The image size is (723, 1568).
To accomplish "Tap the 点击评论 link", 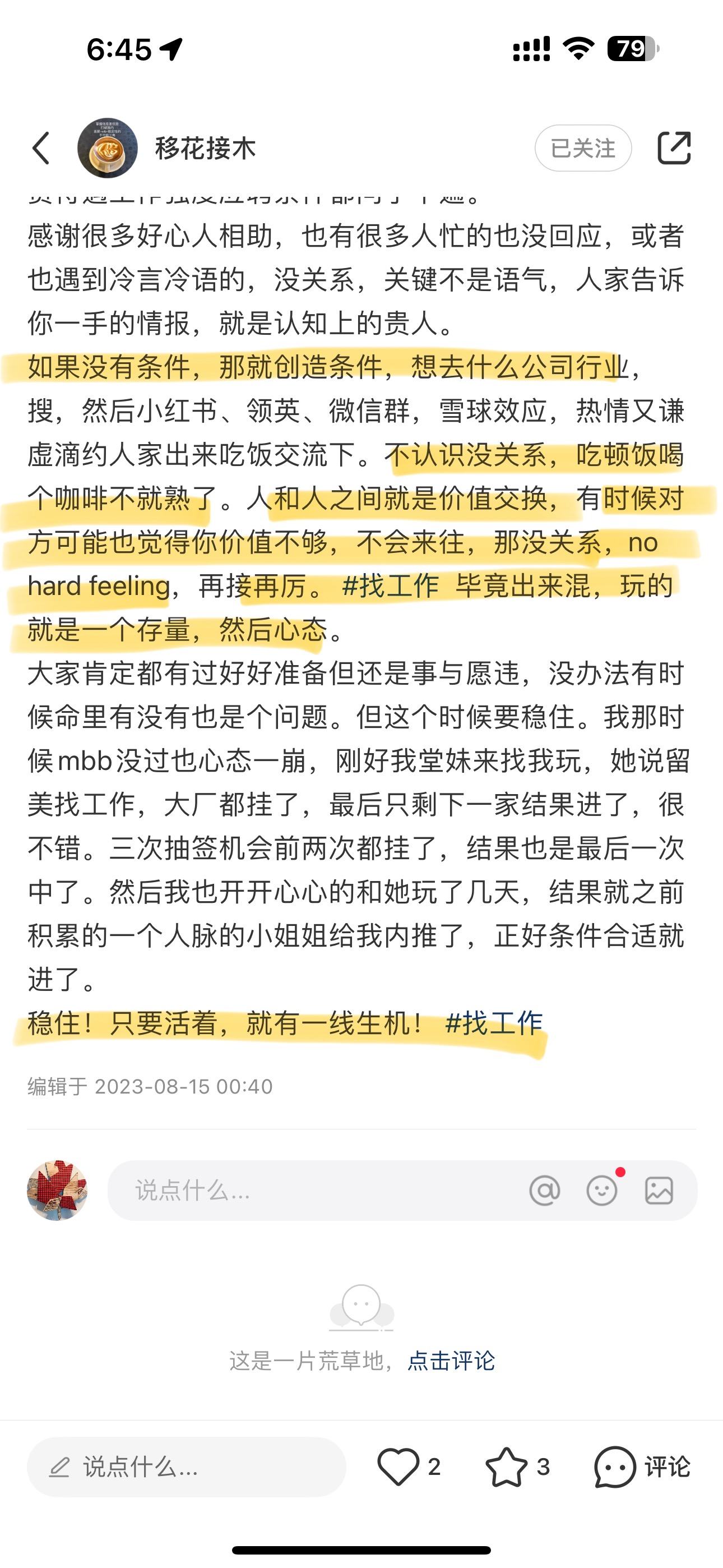I will pos(451,1361).
